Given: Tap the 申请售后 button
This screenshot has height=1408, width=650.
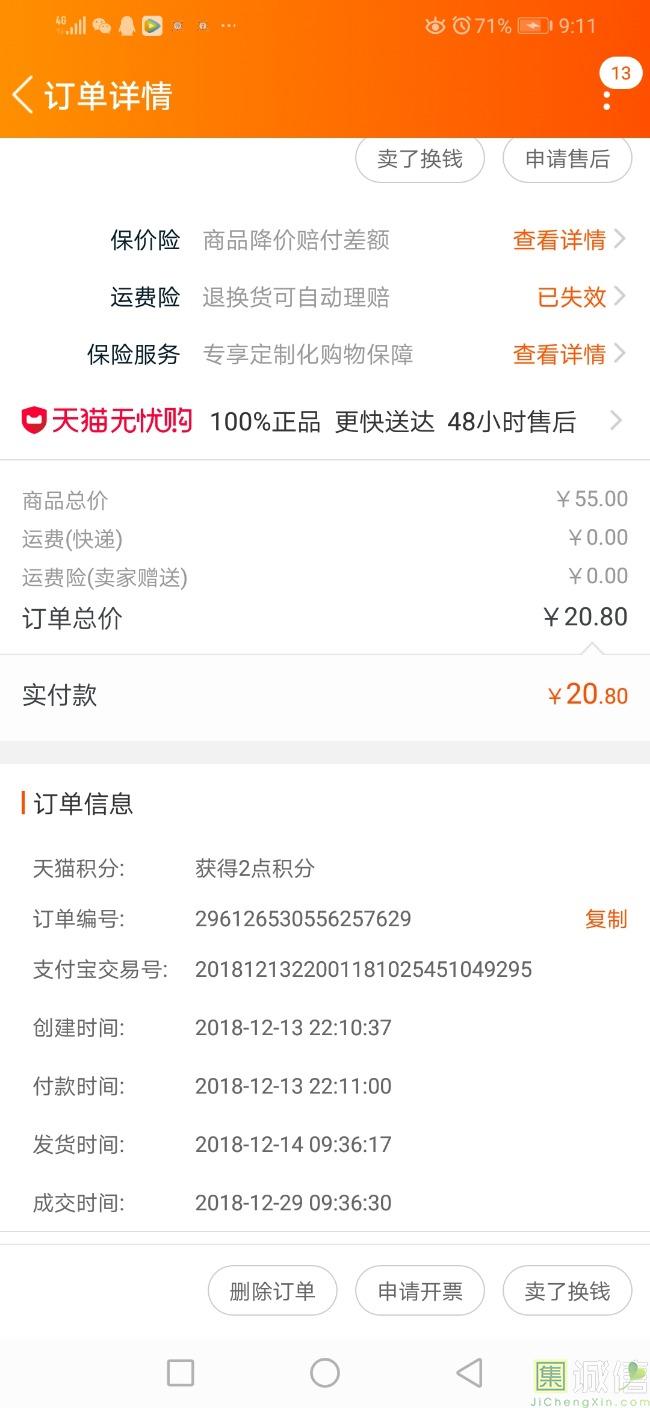Looking at the screenshot, I should tap(567, 159).
